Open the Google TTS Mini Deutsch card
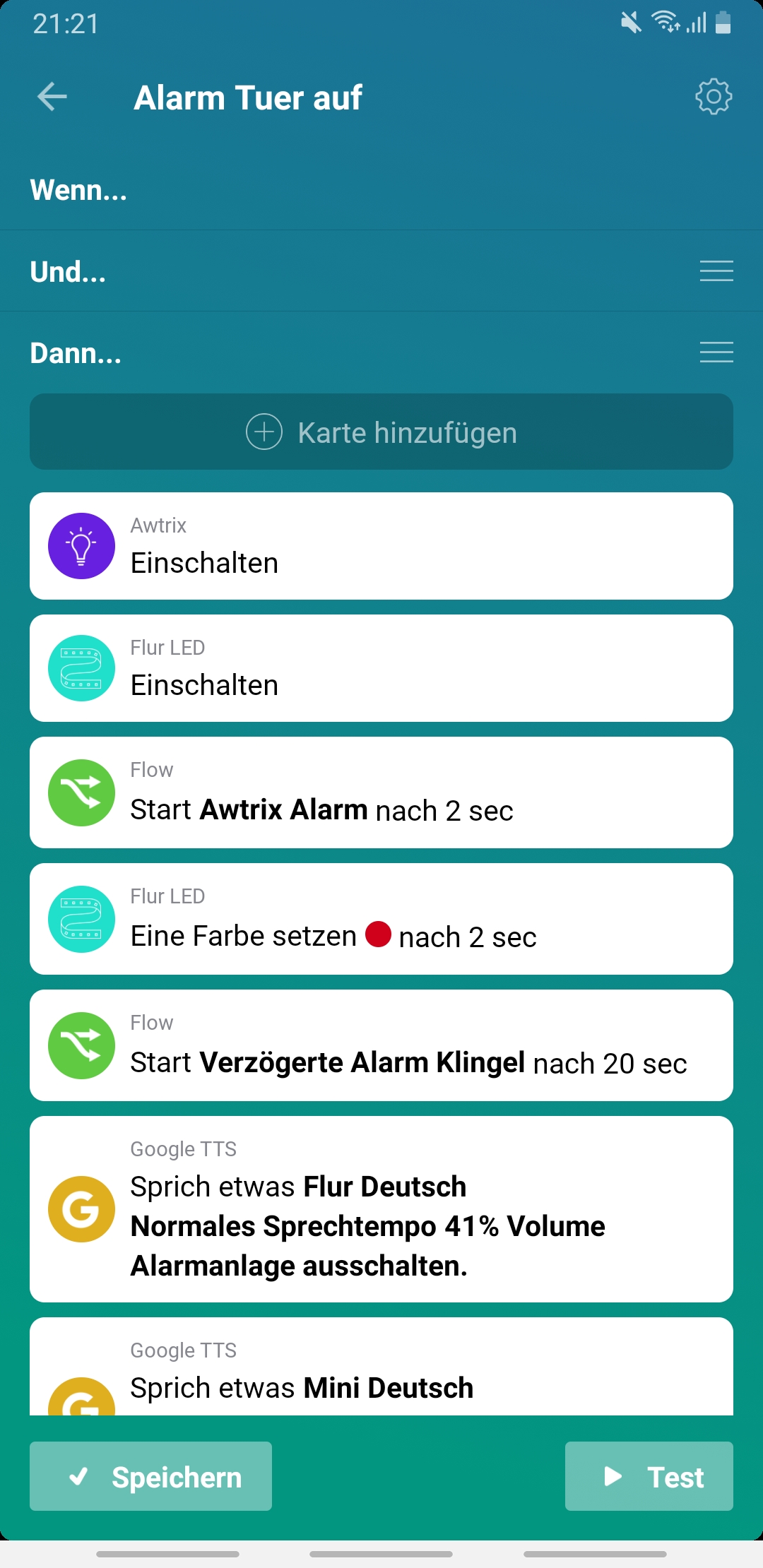 [x=381, y=1370]
